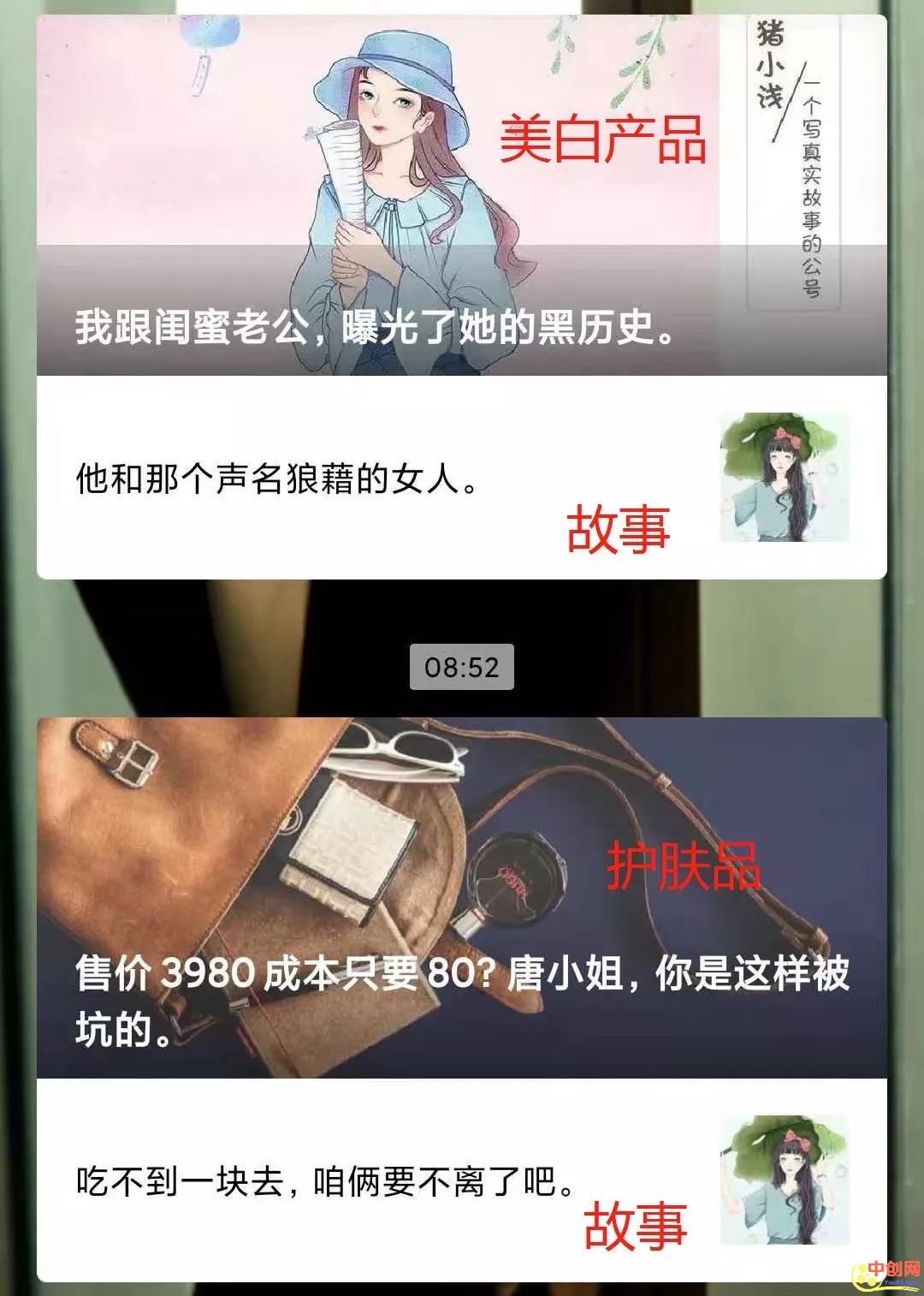Image resolution: width=924 pixels, height=1296 pixels.
Task: Click the red 护肤品 label
Action: point(684,869)
